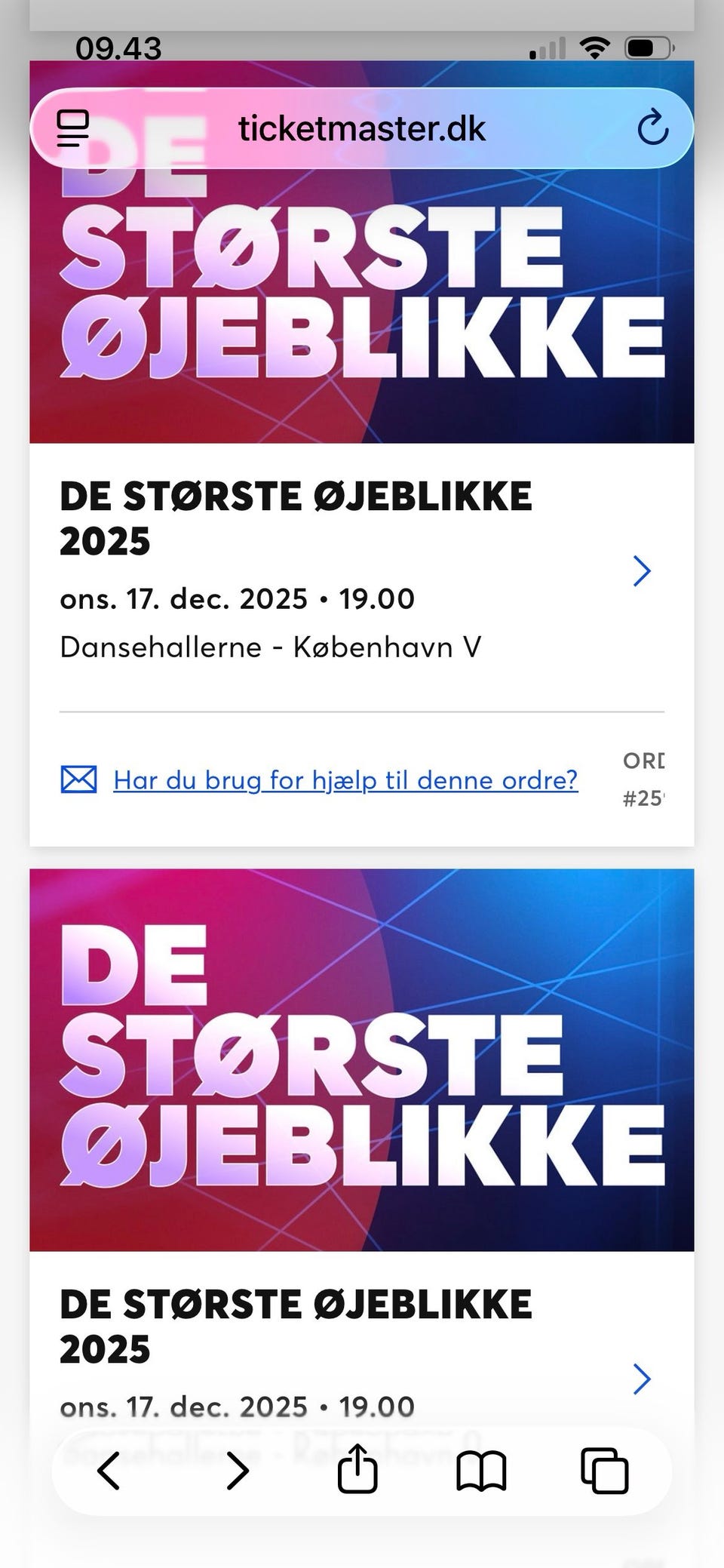Expand the first order's detail chevron
Screen dimensions: 724x1568
pos(642,571)
